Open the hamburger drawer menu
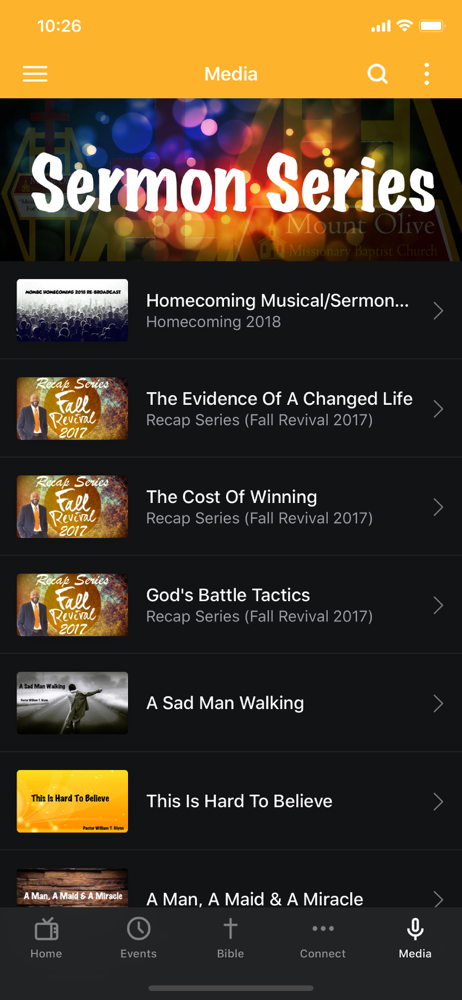The image size is (462, 1000). coord(35,74)
